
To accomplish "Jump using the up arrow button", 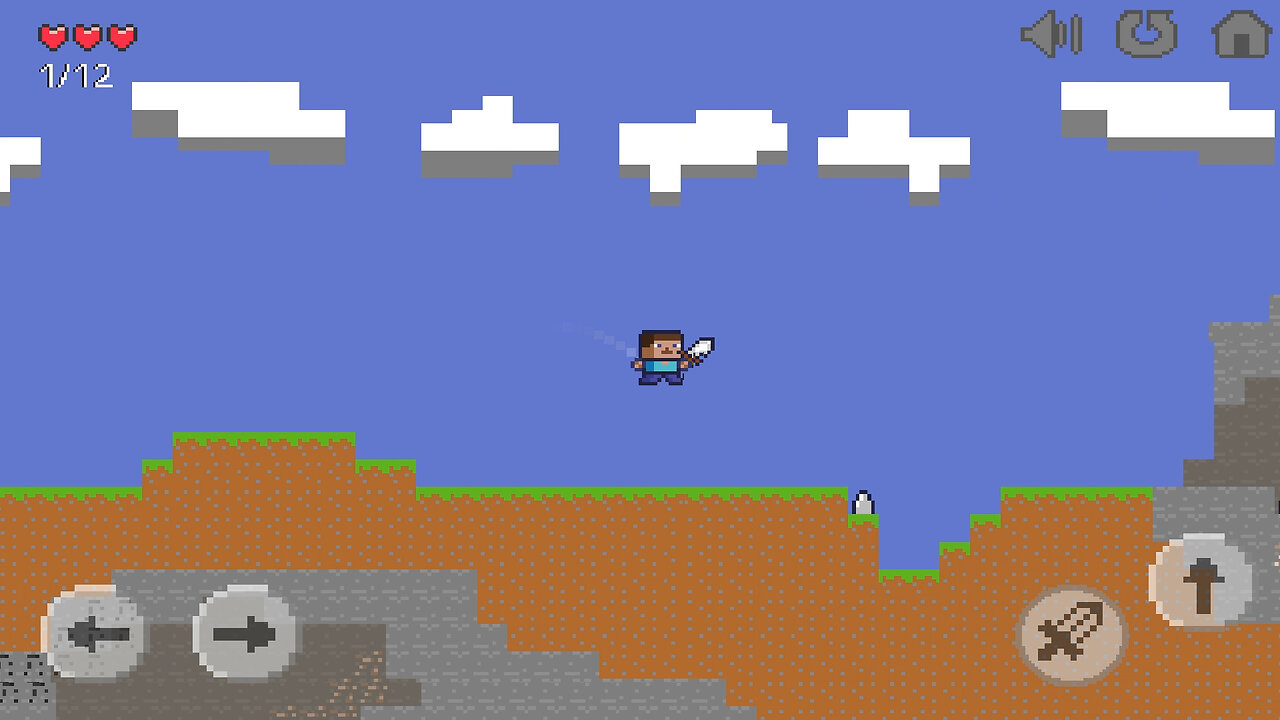I will 1201,583.
